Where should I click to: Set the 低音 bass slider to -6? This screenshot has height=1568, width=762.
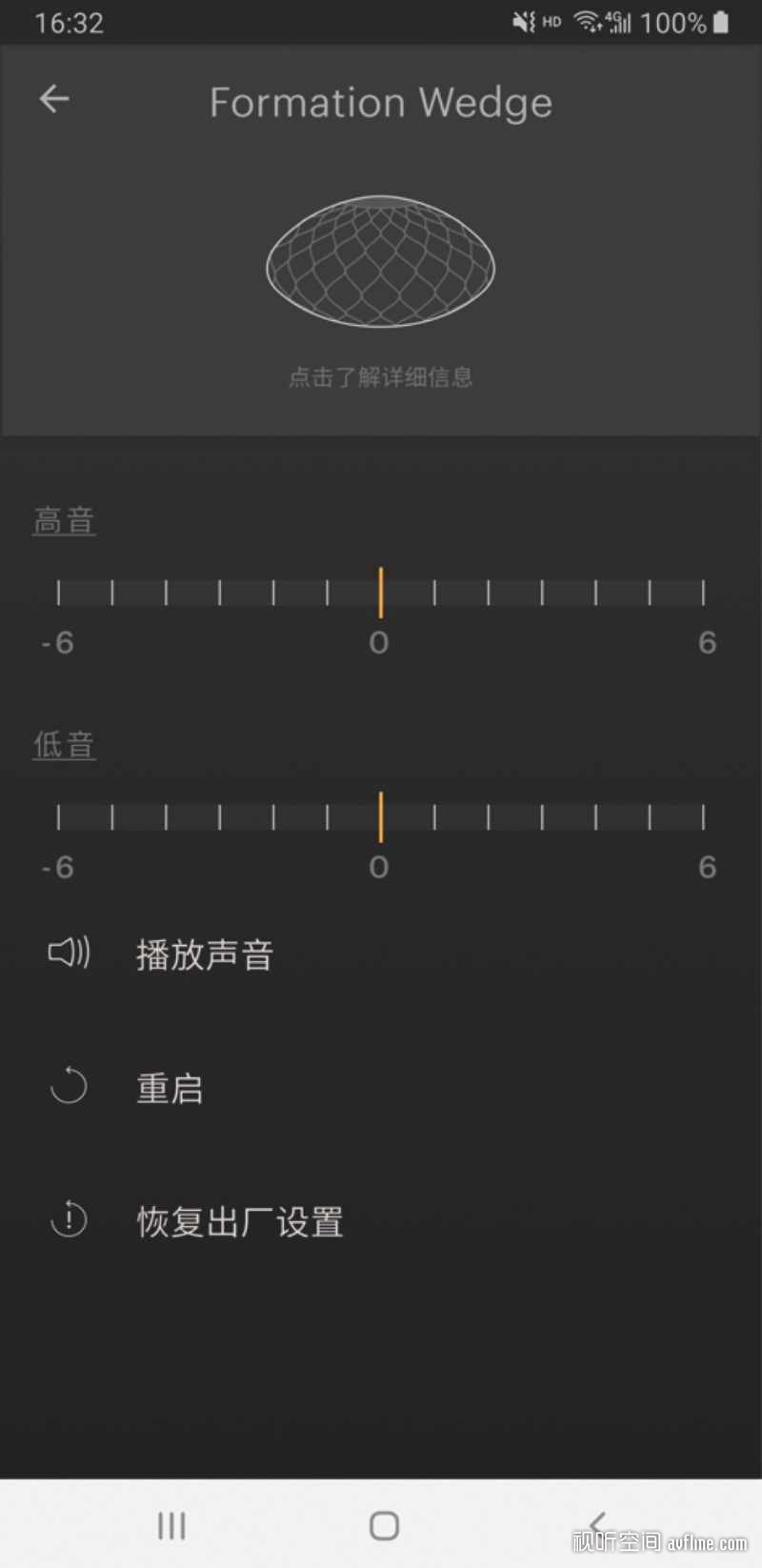point(58,816)
